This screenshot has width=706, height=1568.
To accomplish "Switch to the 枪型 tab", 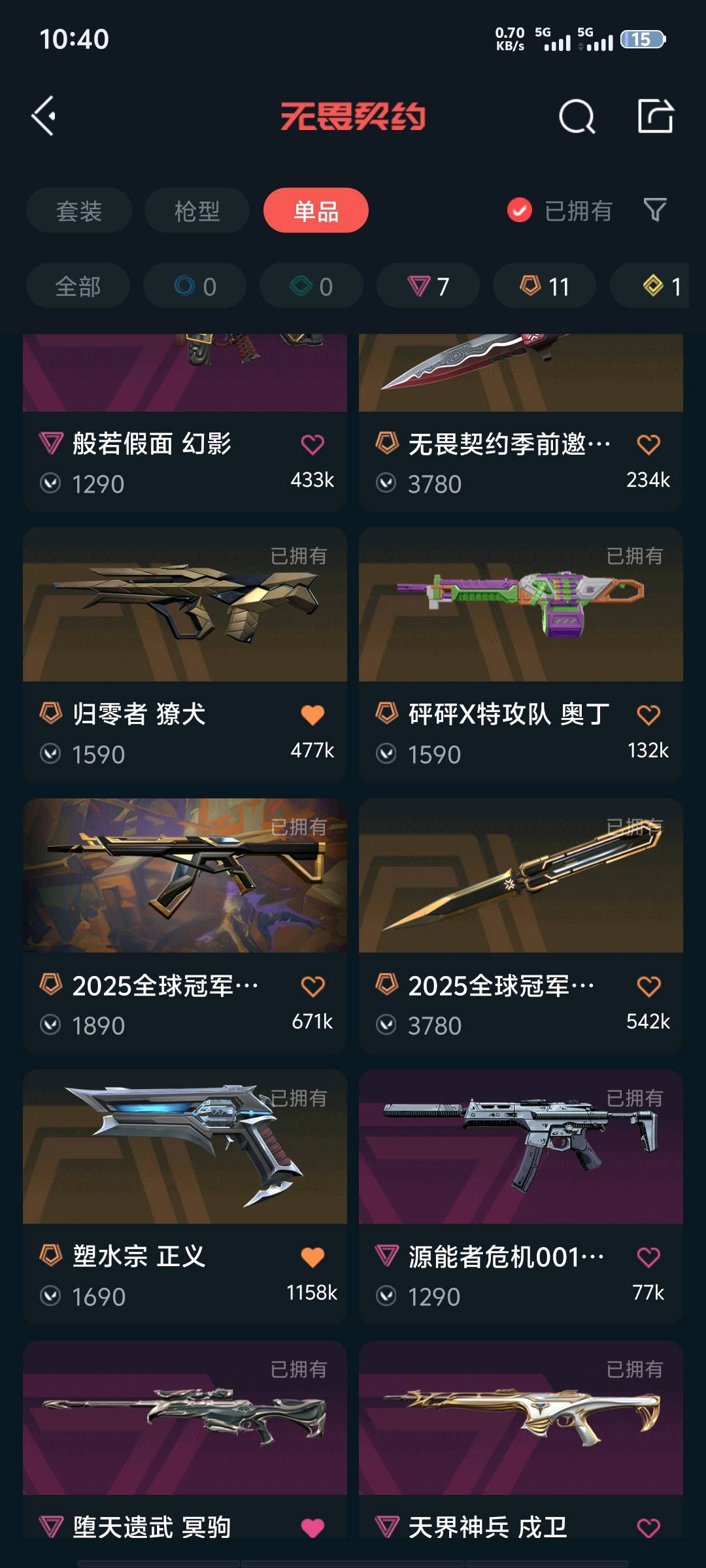I will [197, 210].
